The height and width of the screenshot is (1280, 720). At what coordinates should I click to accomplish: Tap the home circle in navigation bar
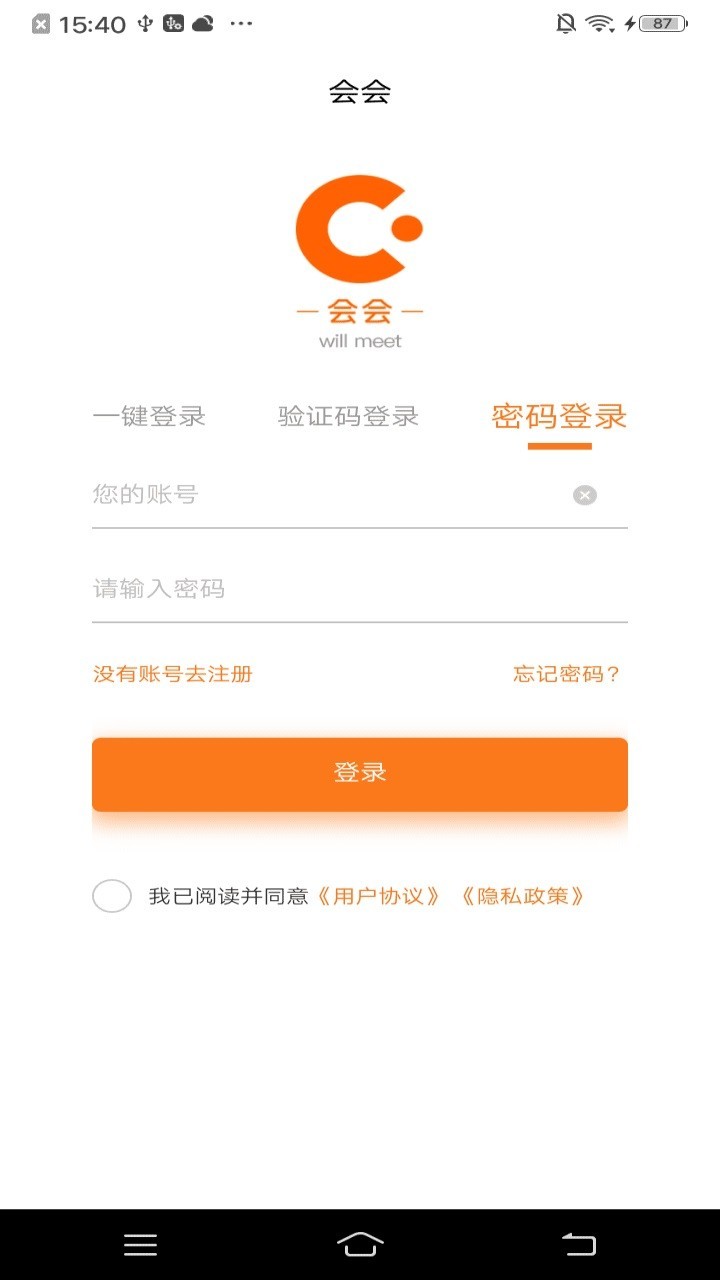tap(359, 1246)
